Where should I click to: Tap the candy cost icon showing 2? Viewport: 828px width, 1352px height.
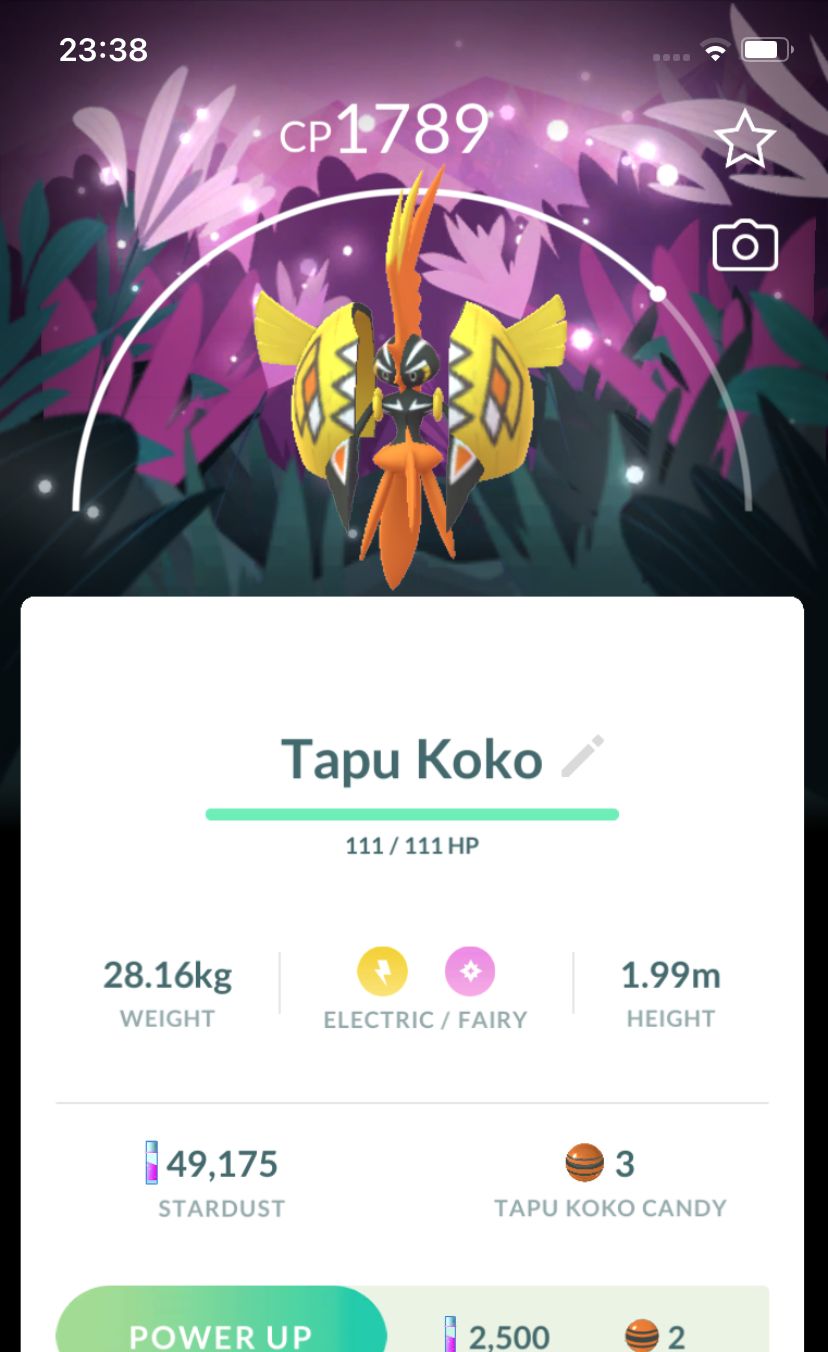pos(640,1334)
